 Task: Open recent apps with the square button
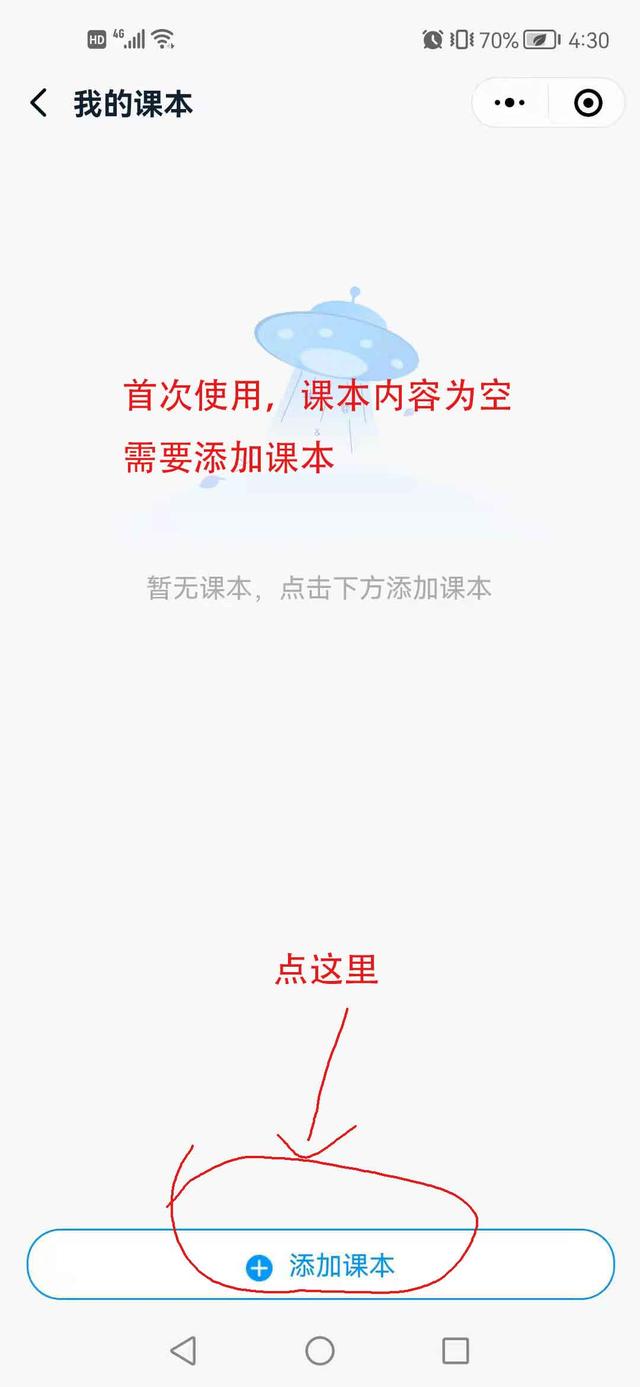[456, 1351]
